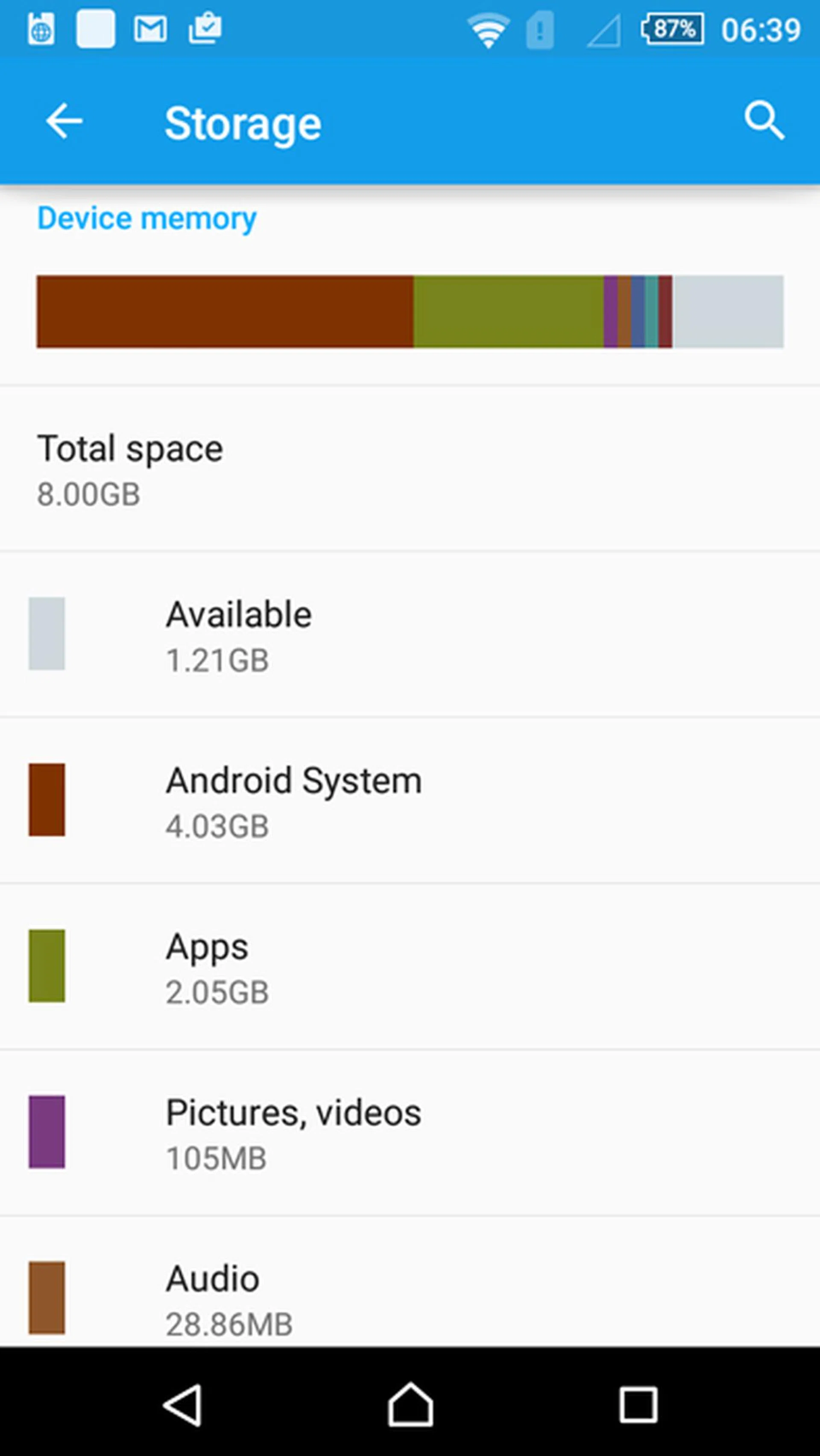Expand the Apps storage details

[283, 967]
